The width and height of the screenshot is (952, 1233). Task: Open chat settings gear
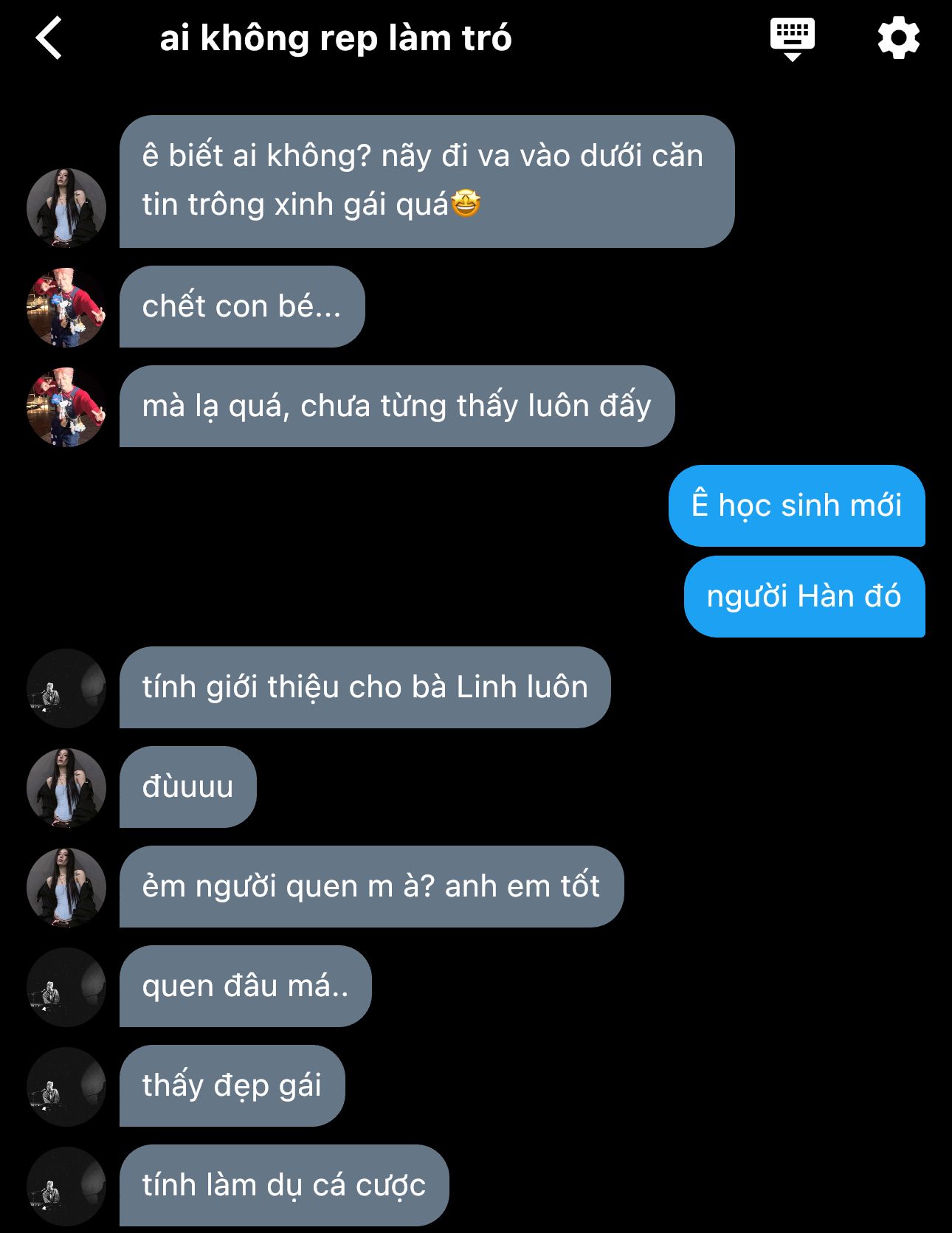click(x=898, y=38)
